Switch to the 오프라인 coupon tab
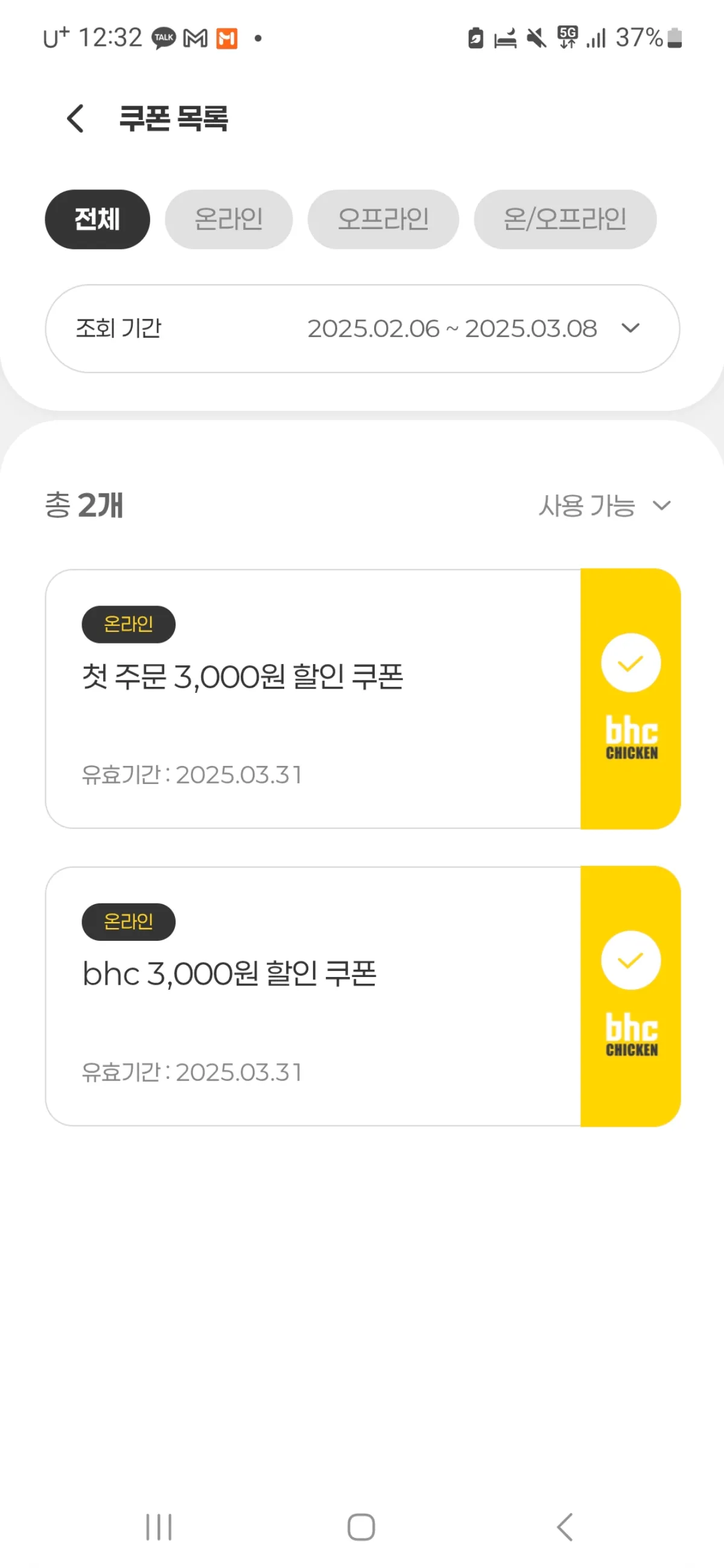The height and width of the screenshot is (1568, 724). coord(383,219)
